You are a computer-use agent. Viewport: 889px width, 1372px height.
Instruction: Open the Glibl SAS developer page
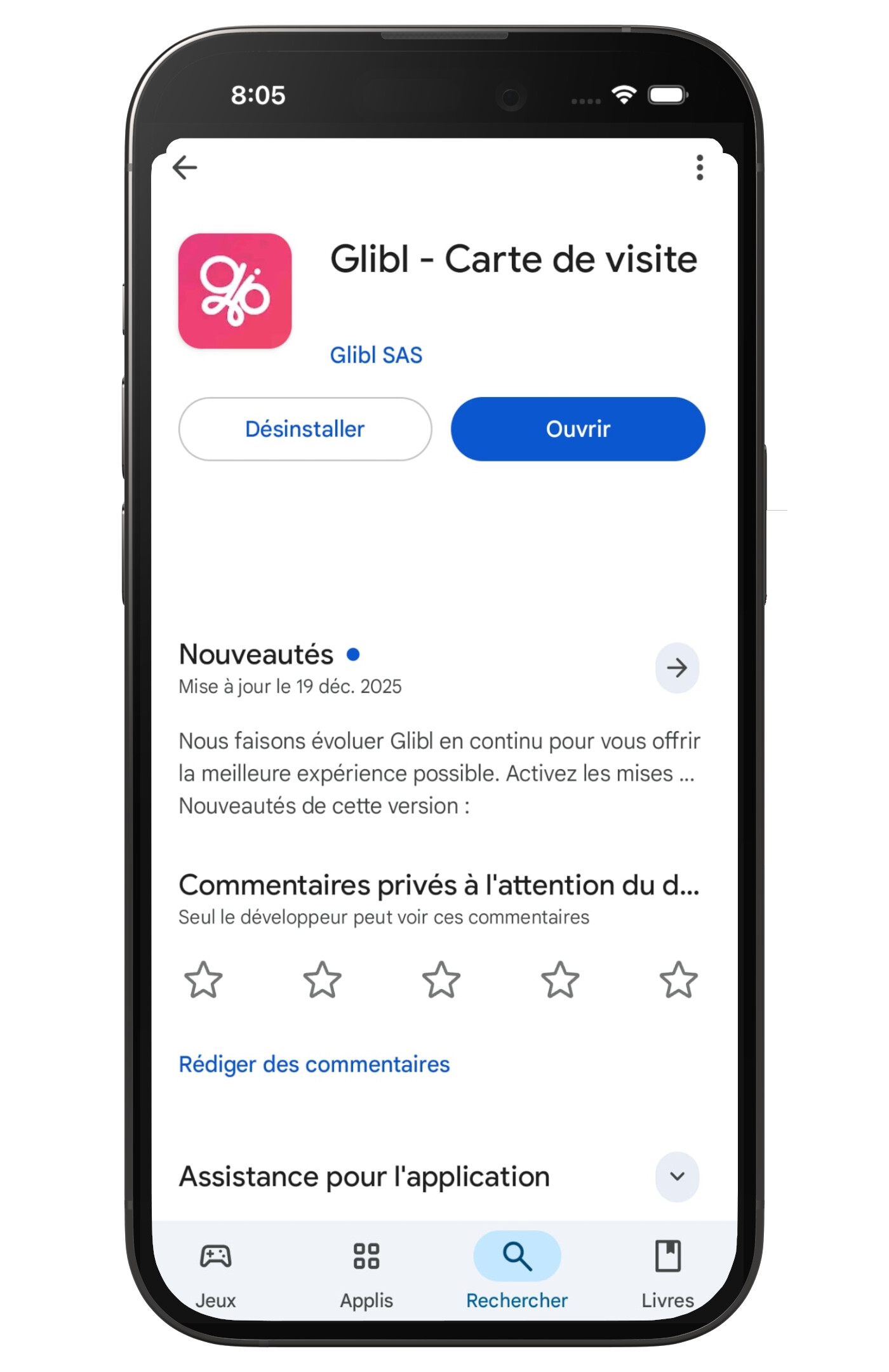376,355
